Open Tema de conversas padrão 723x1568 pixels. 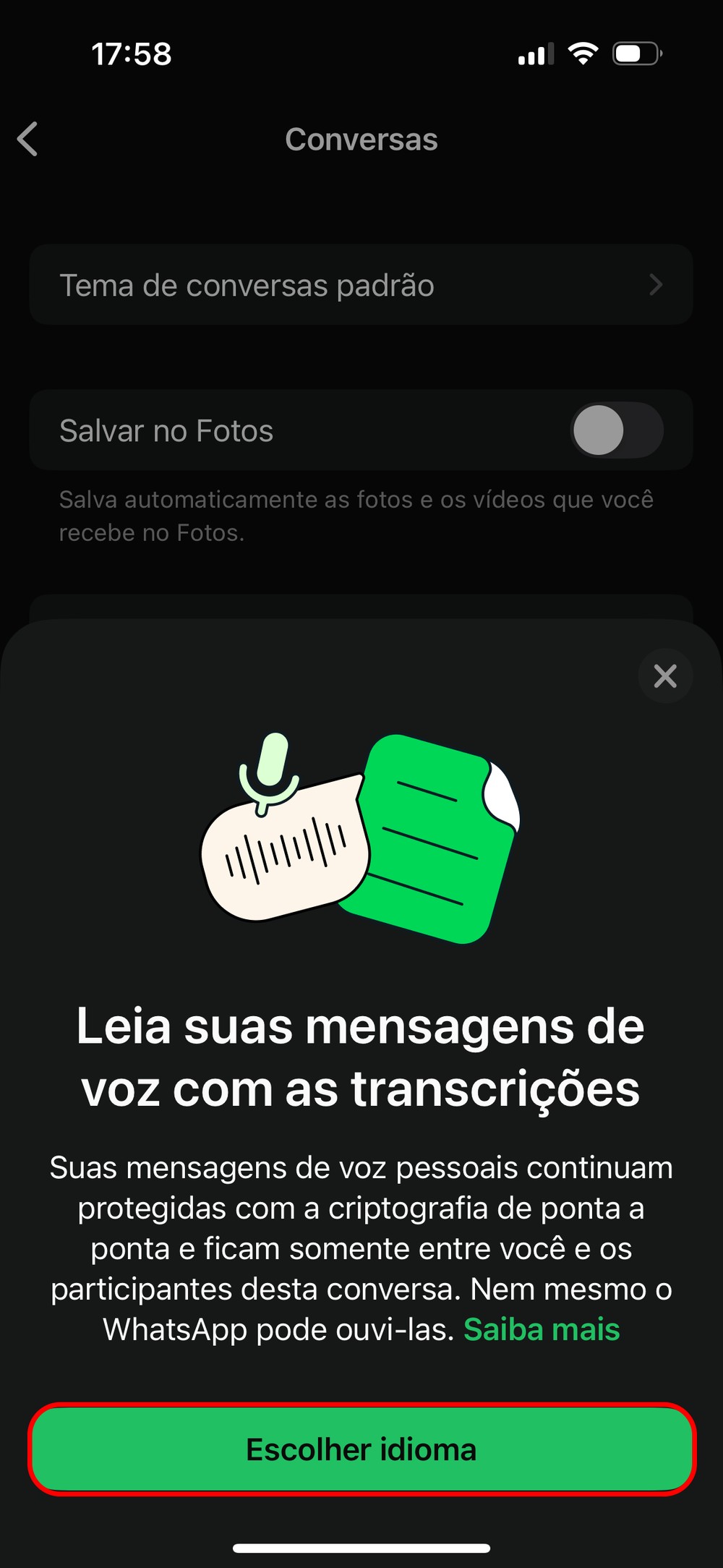coord(361,285)
